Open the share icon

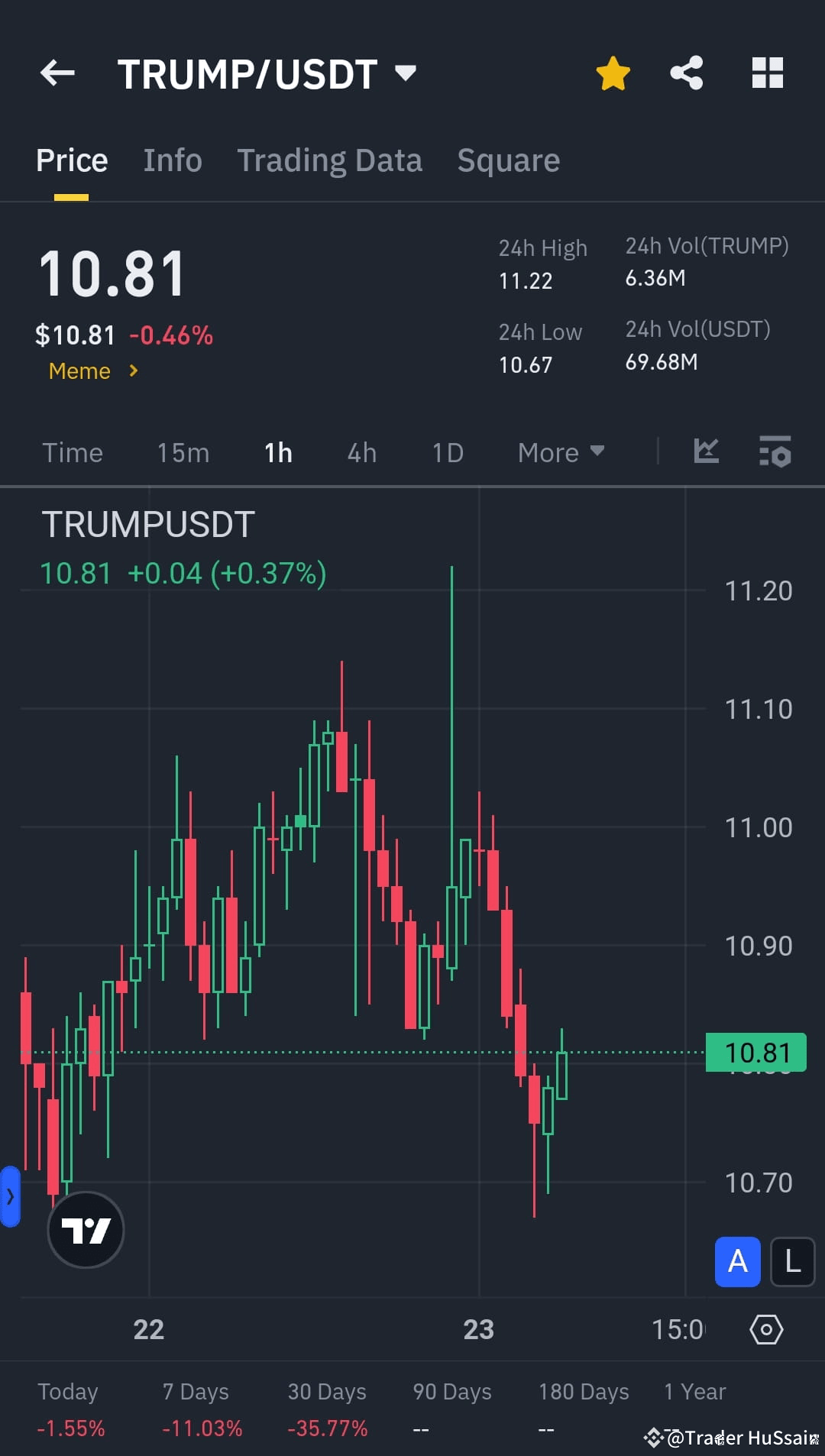pyautogui.click(x=686, y=73)
